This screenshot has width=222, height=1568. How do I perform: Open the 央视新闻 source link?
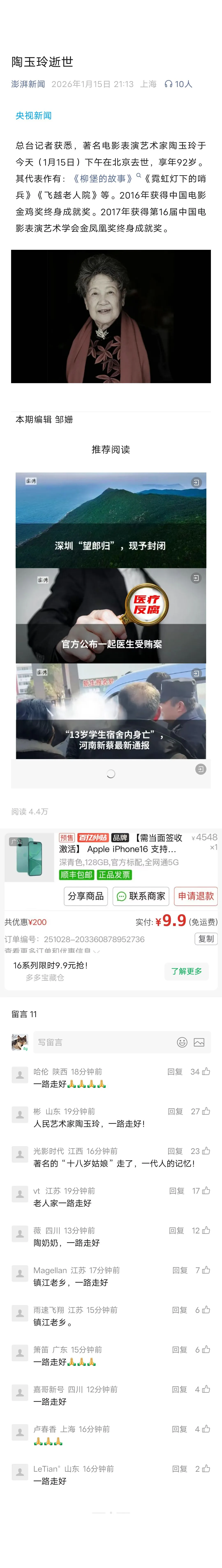pos(34,116)
